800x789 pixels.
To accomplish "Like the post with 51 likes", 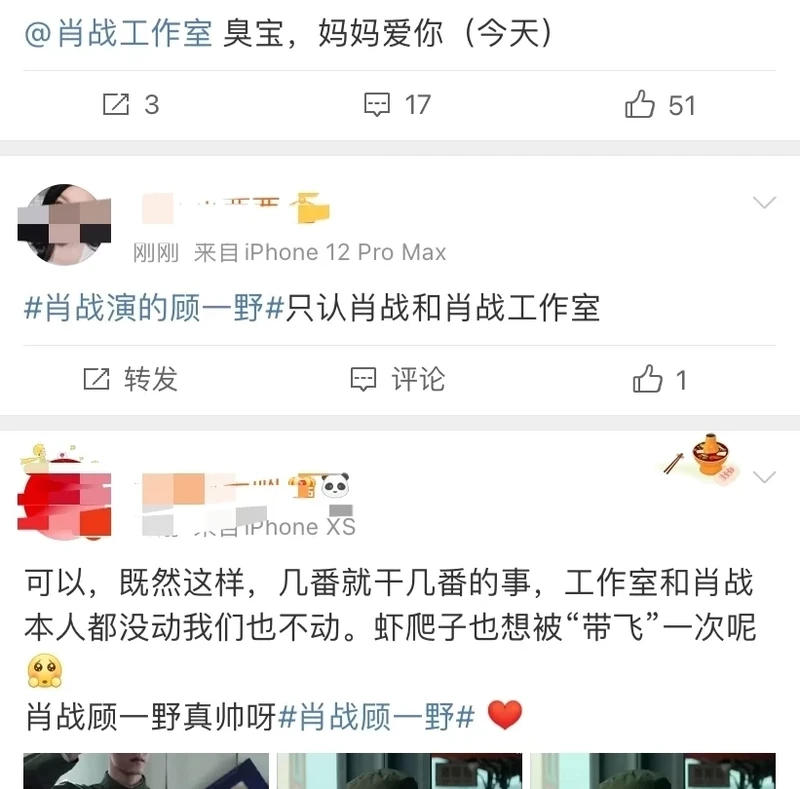I will [660, 105].
